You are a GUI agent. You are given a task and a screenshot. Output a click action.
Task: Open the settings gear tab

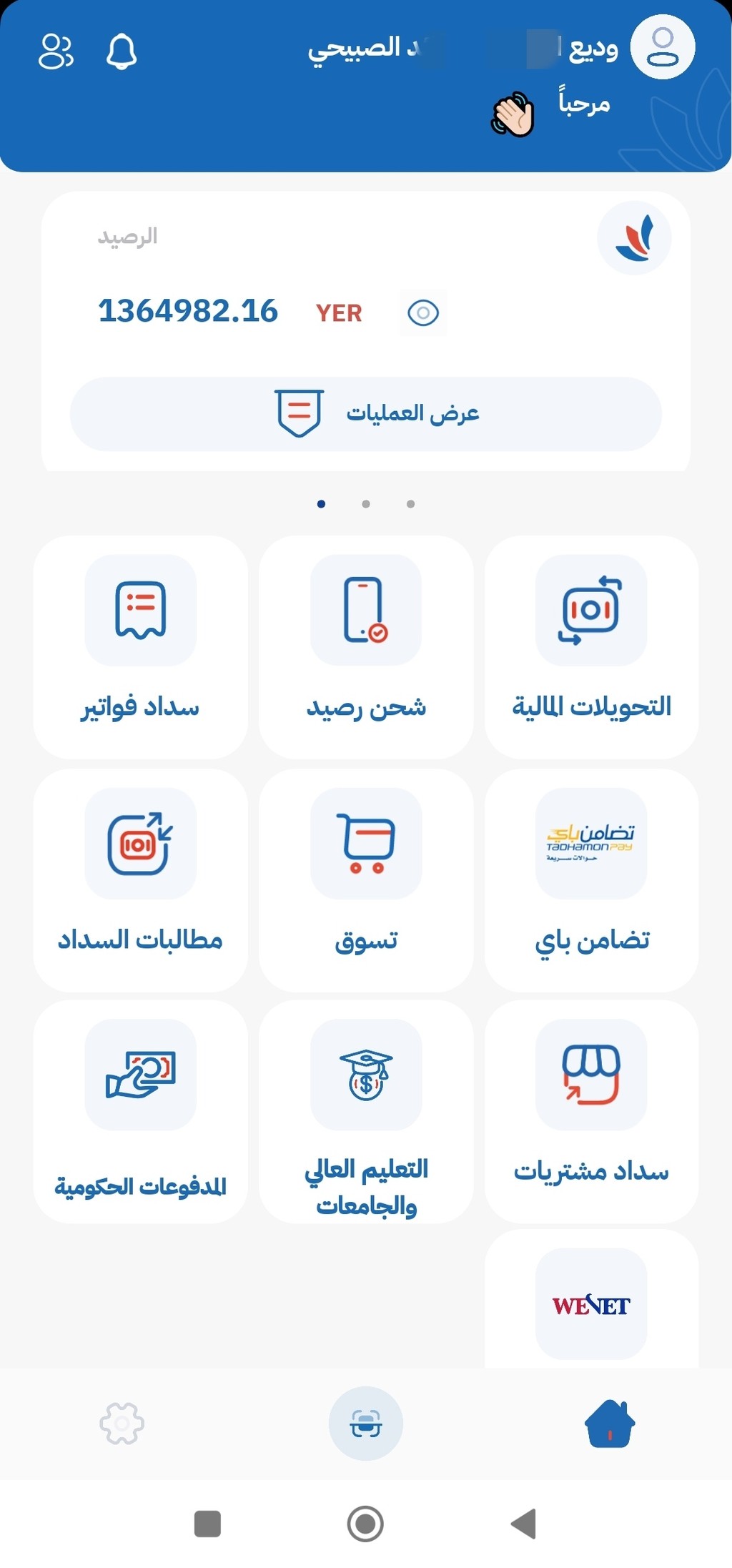tap(122, 1423)
